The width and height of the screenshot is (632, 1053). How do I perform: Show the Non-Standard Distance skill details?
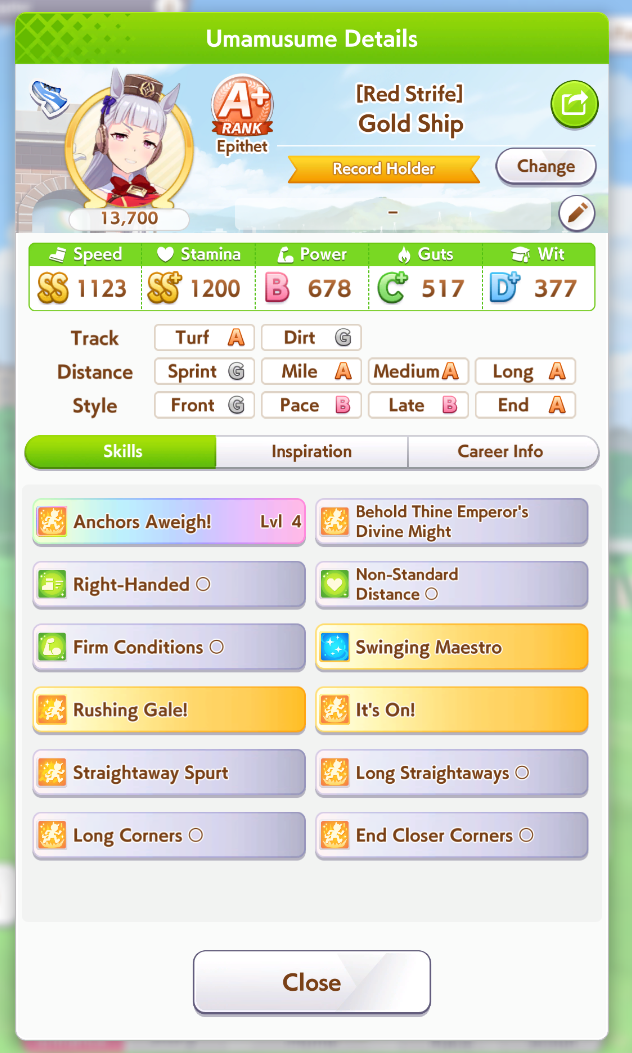click(x=452, y=585)
